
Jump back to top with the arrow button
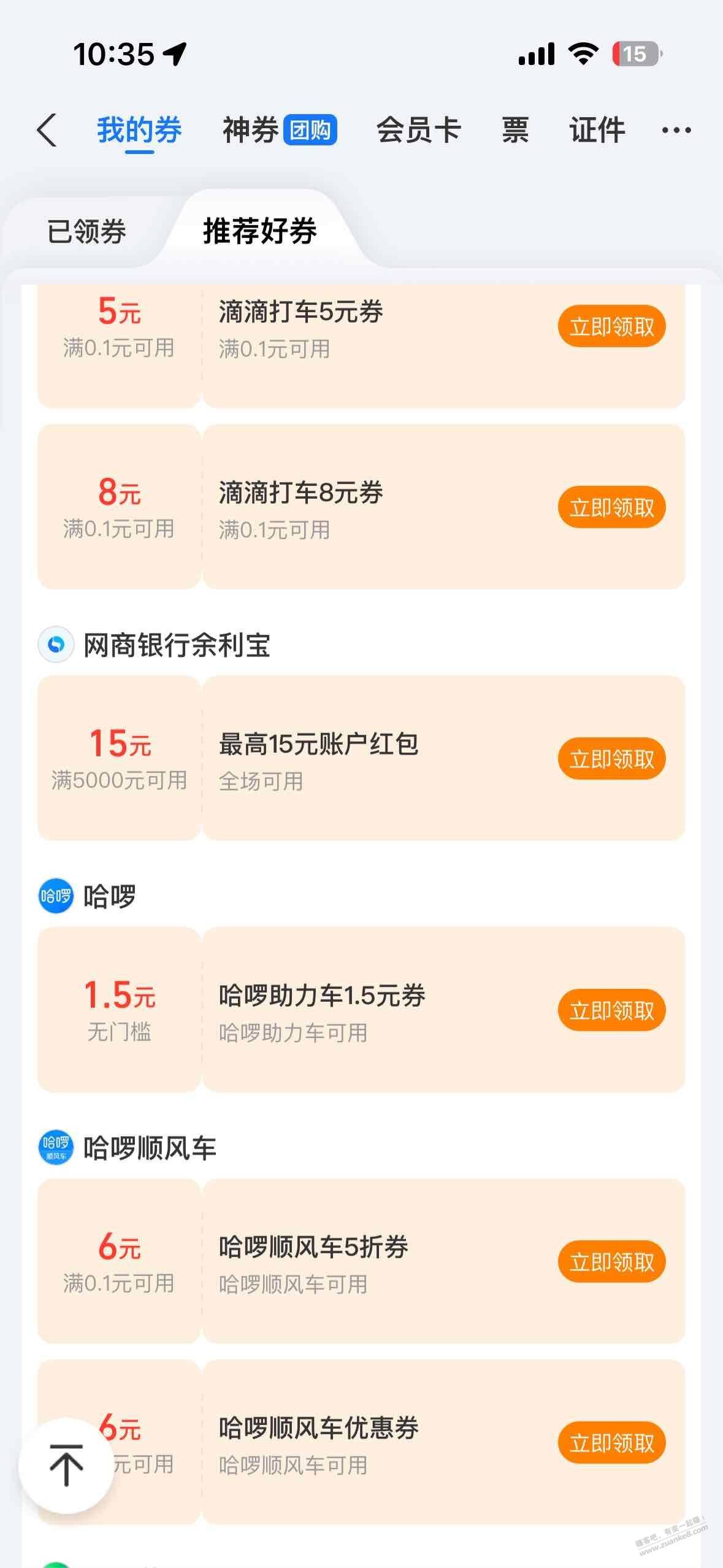point(66,1465)
